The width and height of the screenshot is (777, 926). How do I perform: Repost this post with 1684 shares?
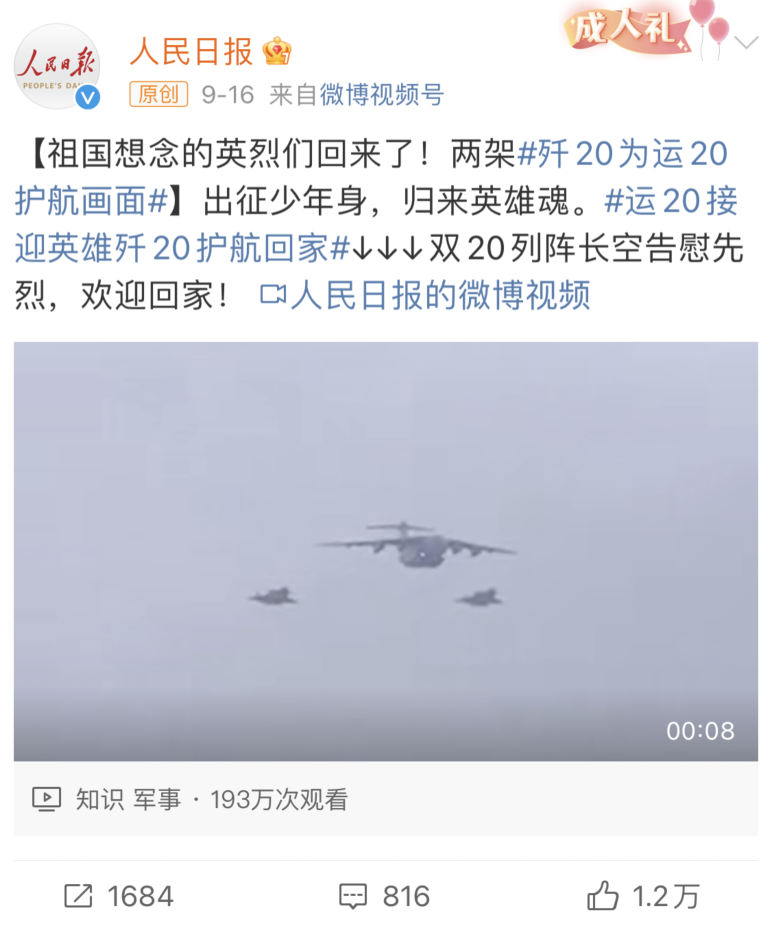pos(118,895)
